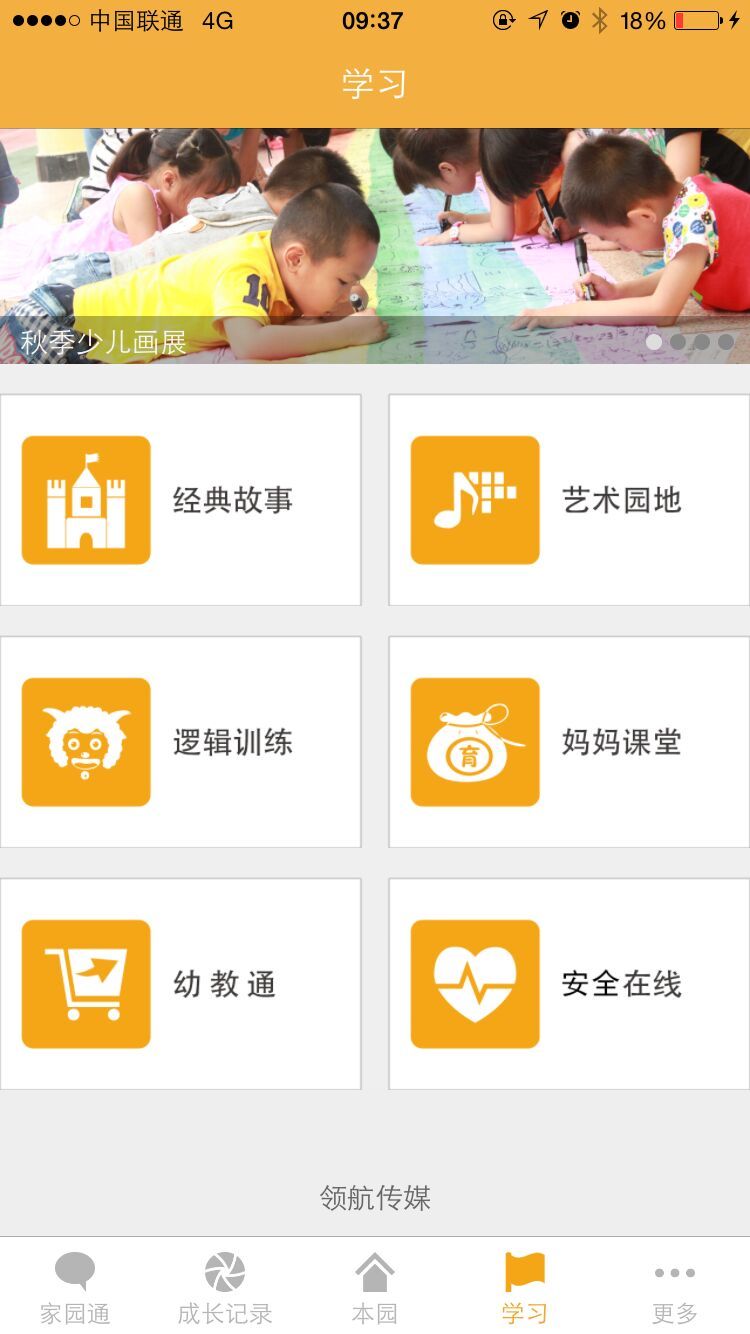The height and width of the screenshot is (1334, 750).
Task: Select the 学习 tab
Action: coord(525,1287)
